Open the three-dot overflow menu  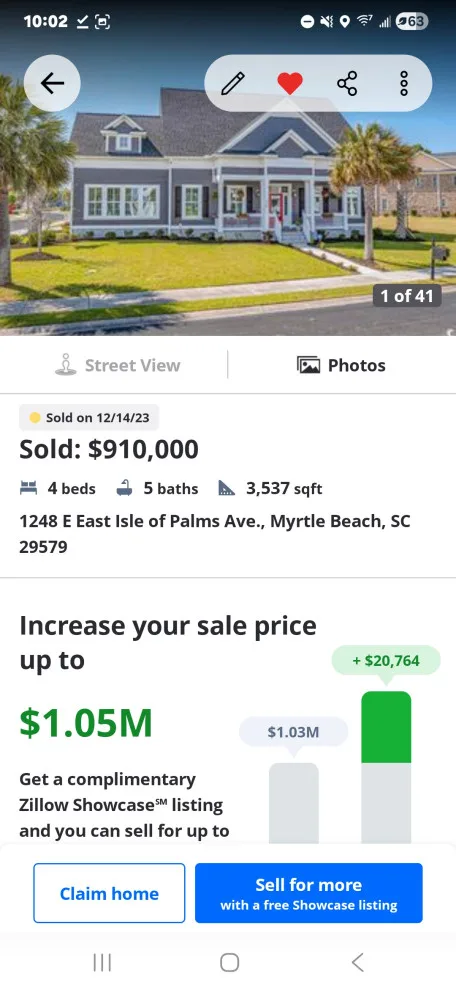[x=404, y=83]
